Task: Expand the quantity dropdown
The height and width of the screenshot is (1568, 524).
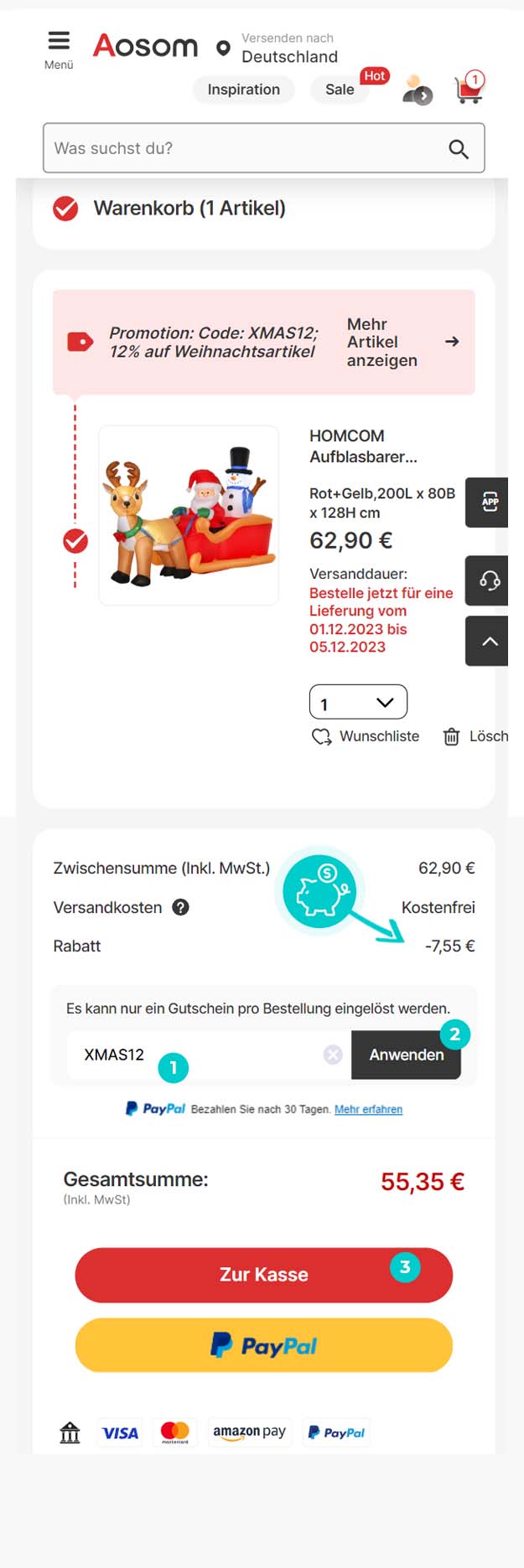Action: [x=358, y=702]
